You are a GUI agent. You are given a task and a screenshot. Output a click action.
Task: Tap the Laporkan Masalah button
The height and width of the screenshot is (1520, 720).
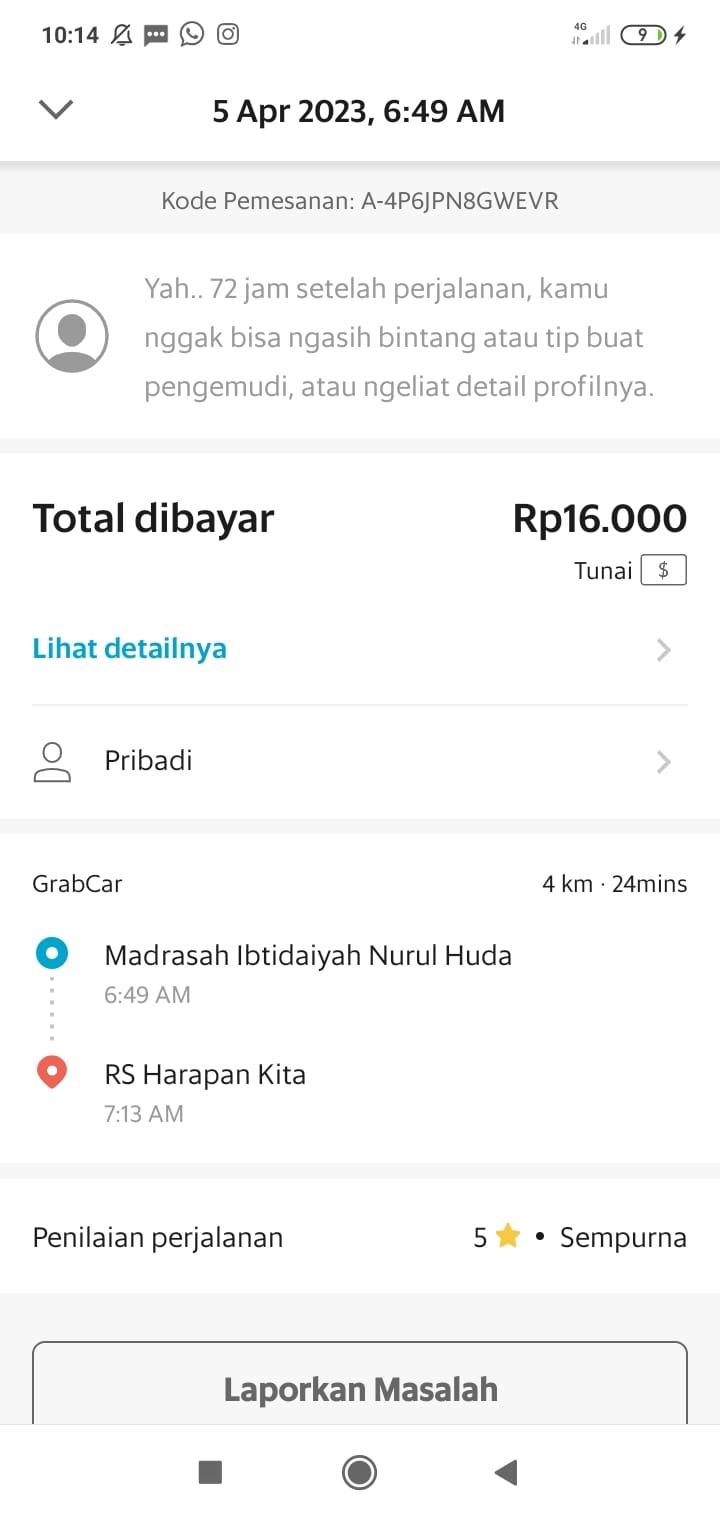(360, 1388)
